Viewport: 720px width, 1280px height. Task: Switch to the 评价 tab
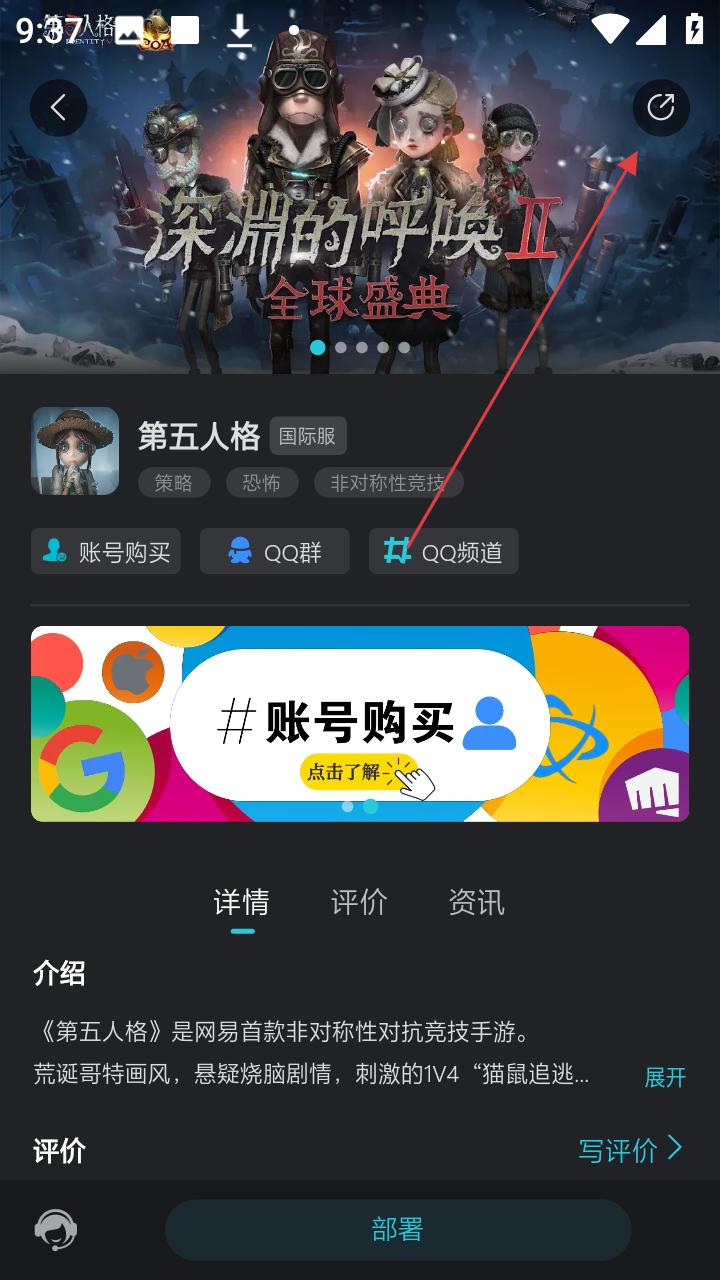pyautogui.click(x=359, y=902)
